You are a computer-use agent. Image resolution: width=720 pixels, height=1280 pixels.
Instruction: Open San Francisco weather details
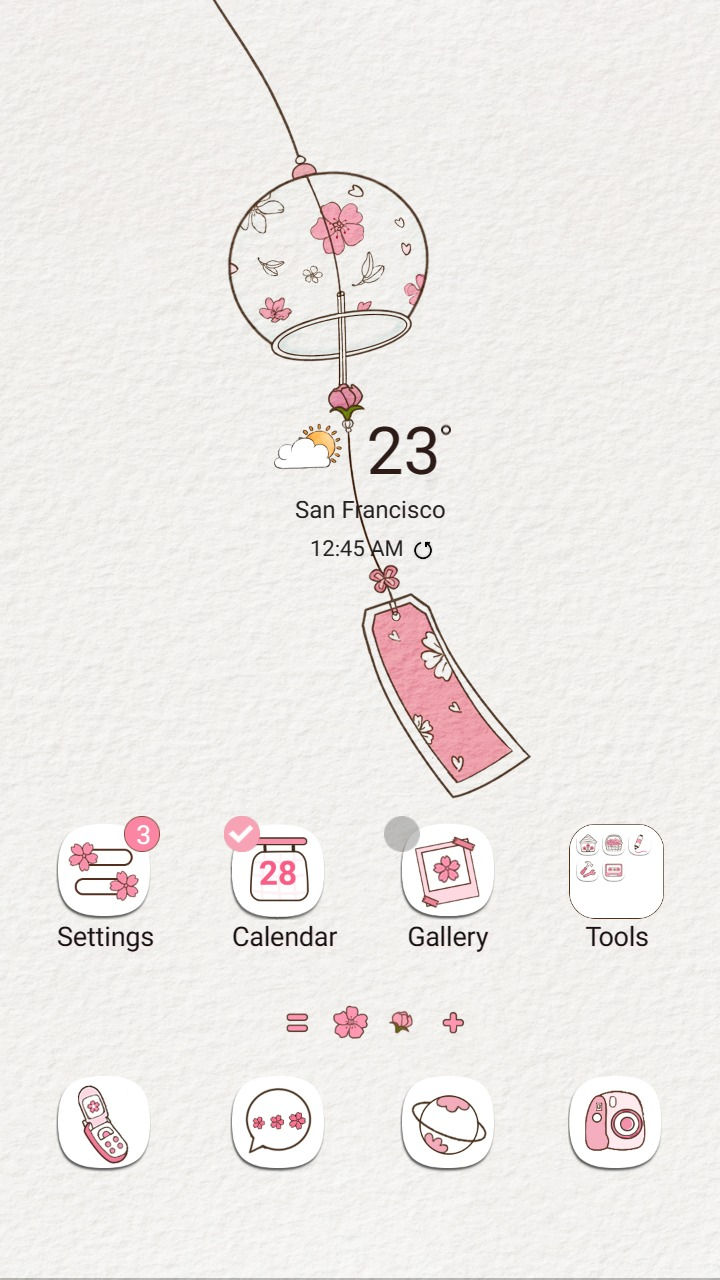pyautogui.click(x=369, y=510)
